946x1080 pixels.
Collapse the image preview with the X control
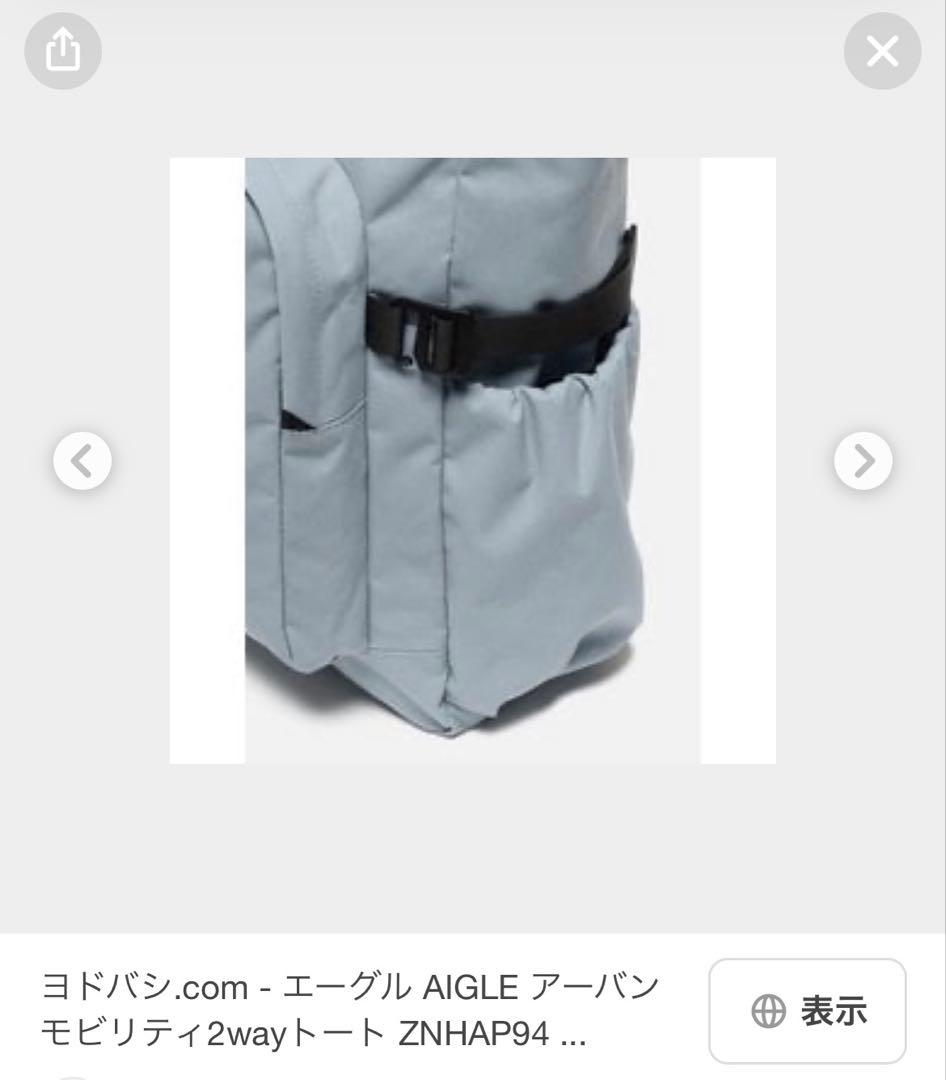click(882, 50)
